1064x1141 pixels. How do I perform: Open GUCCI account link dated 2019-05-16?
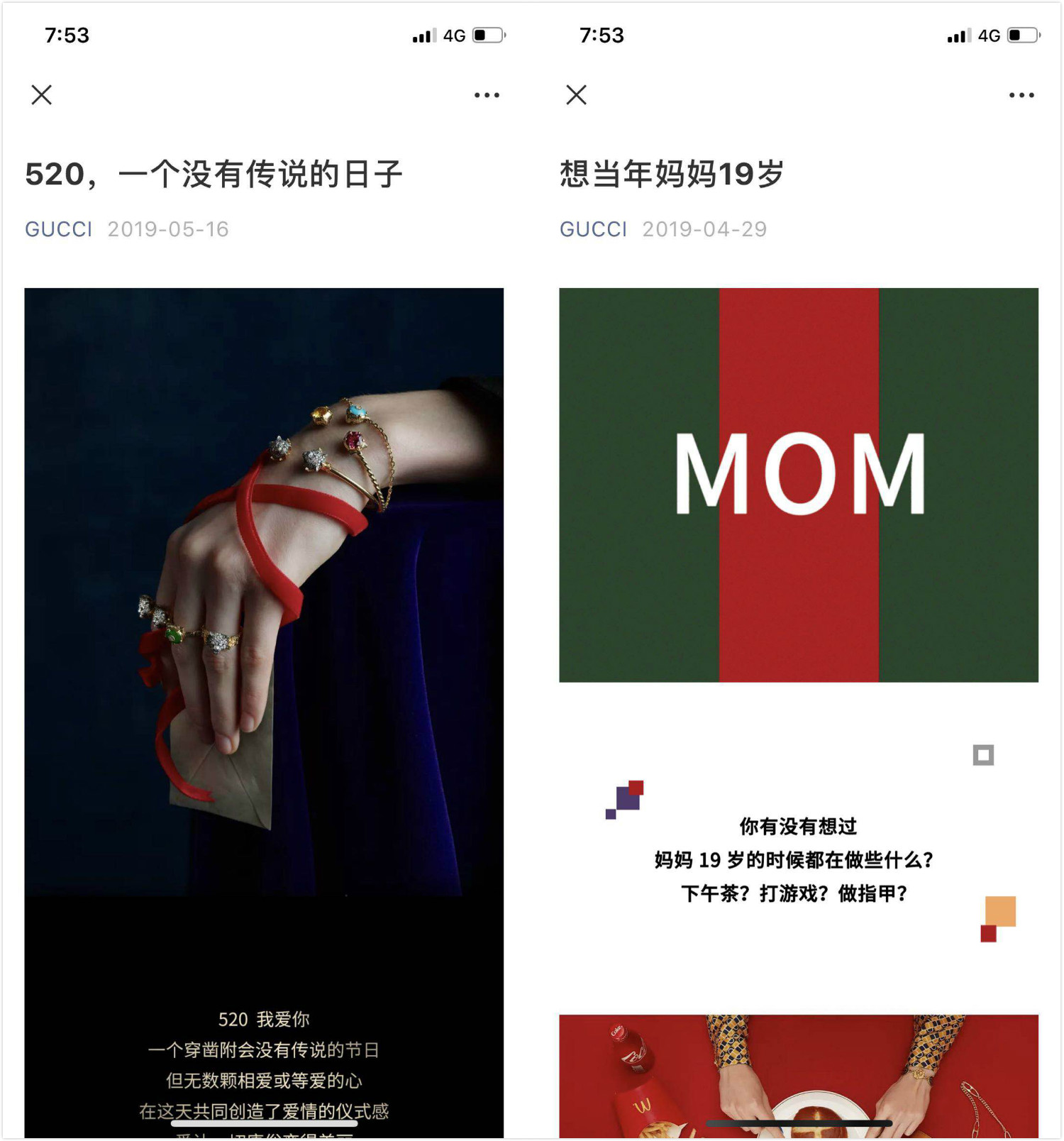coord(58,229)
